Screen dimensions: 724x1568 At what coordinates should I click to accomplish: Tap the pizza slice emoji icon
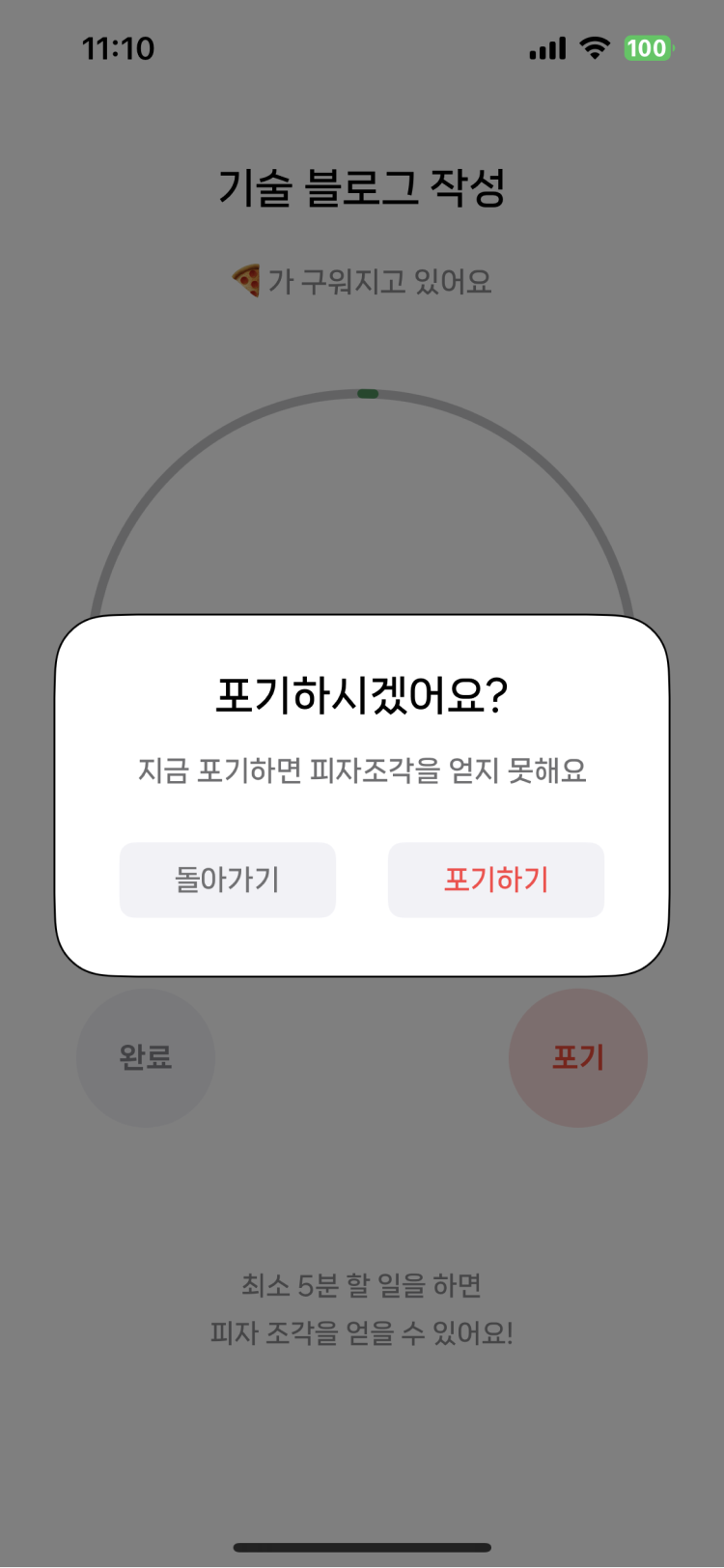click(x=245, y=281)
